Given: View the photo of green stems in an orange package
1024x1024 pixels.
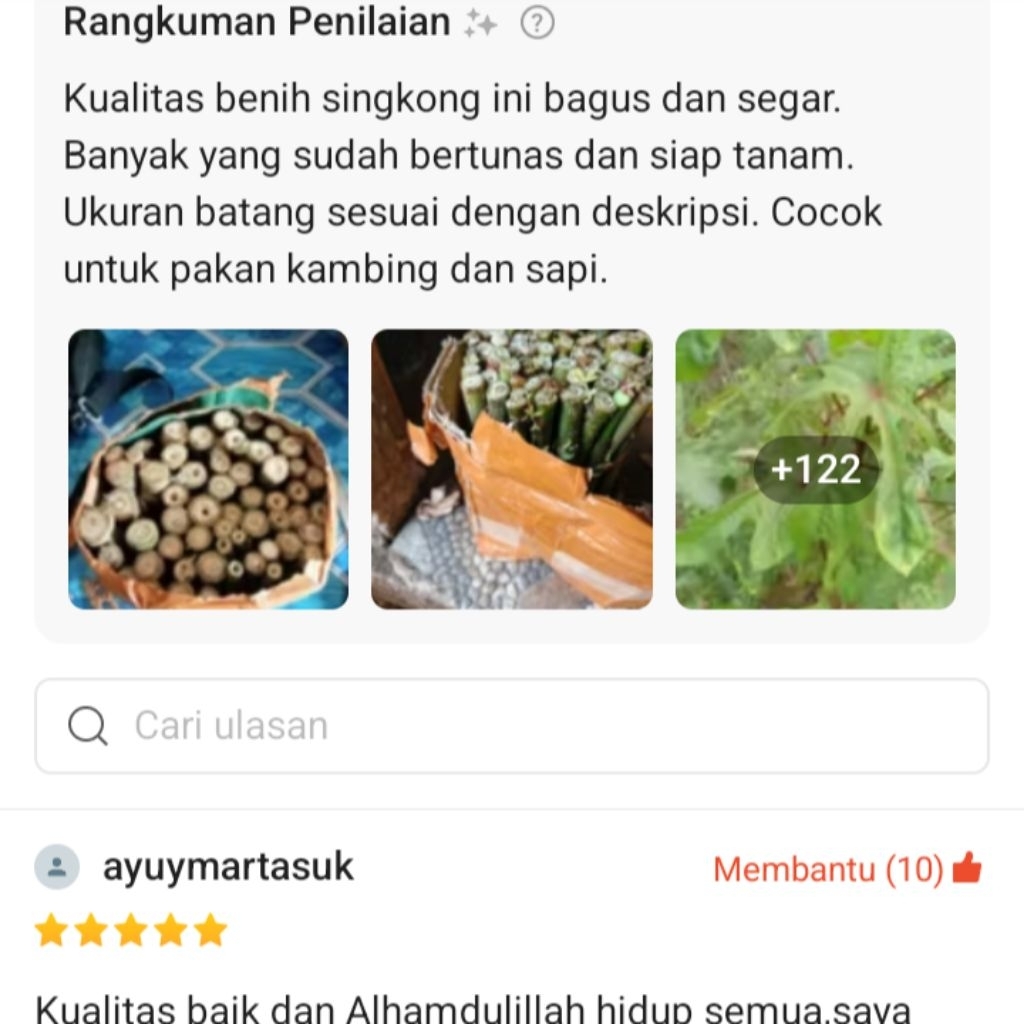Looking at the screenshot, I should coord(512,470).
